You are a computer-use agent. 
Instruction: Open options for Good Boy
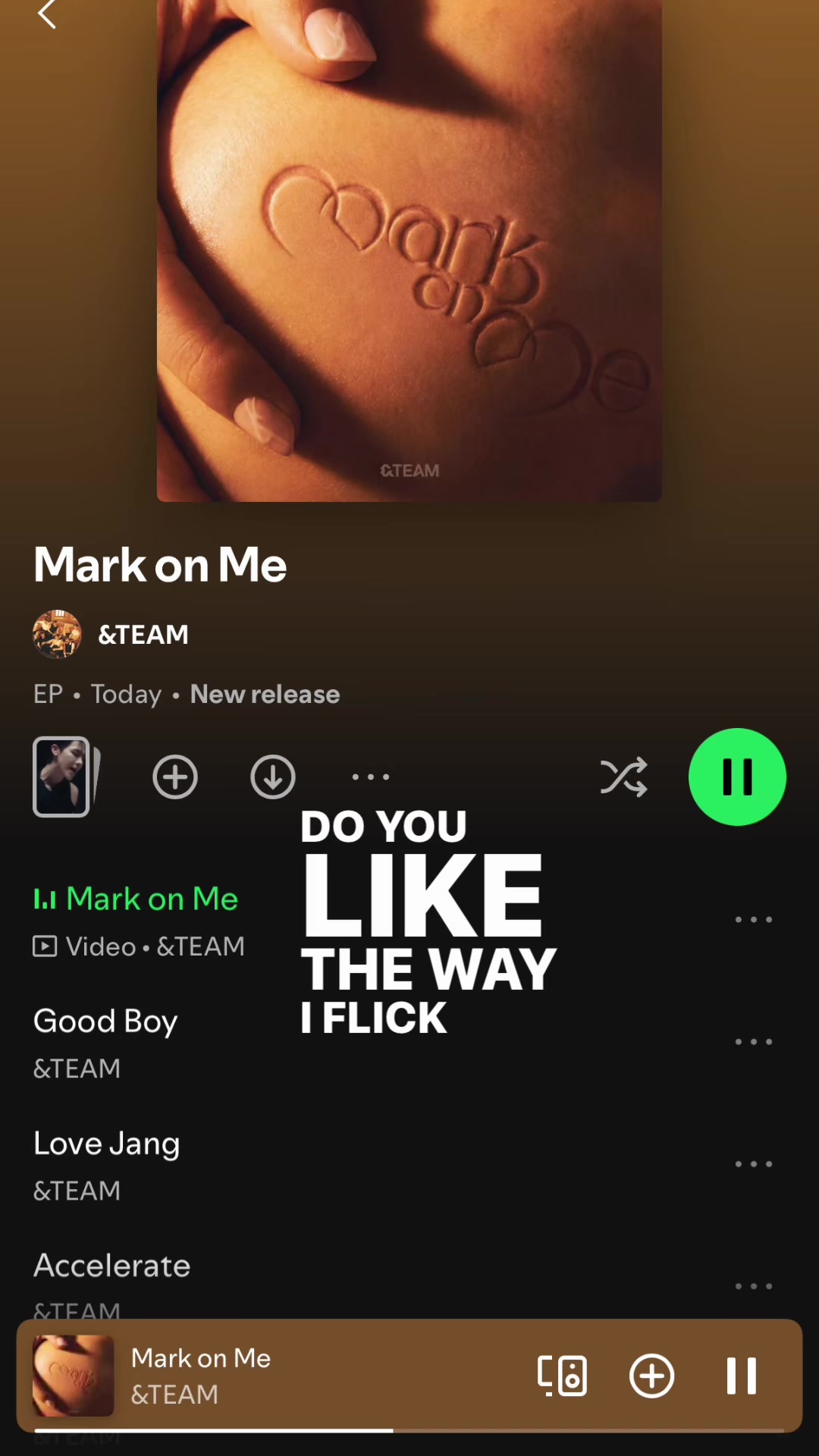pos(754,1042)
